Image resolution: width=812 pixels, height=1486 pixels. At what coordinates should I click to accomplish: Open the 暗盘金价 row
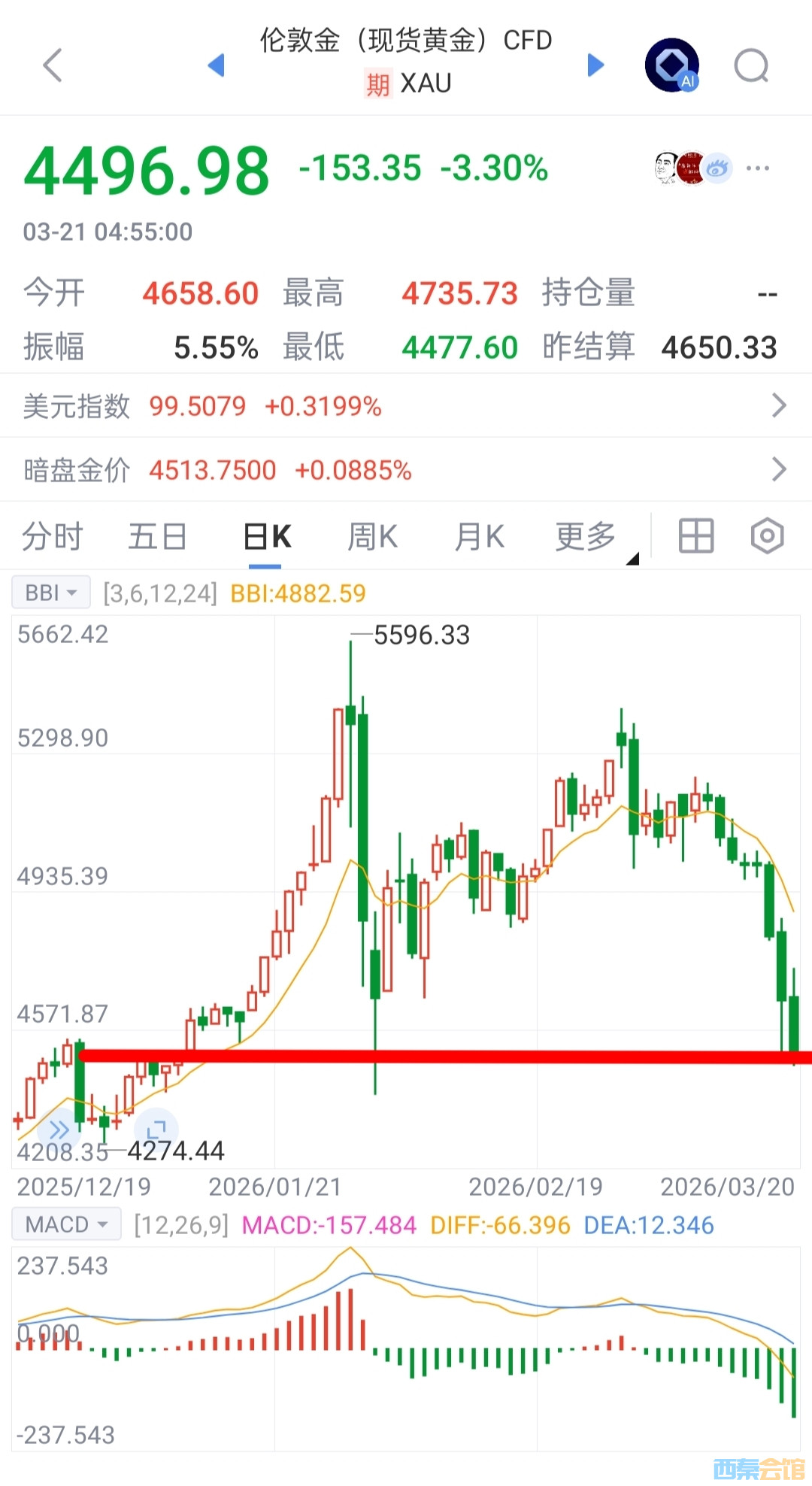pyautogui.click(x=406, y=470)
